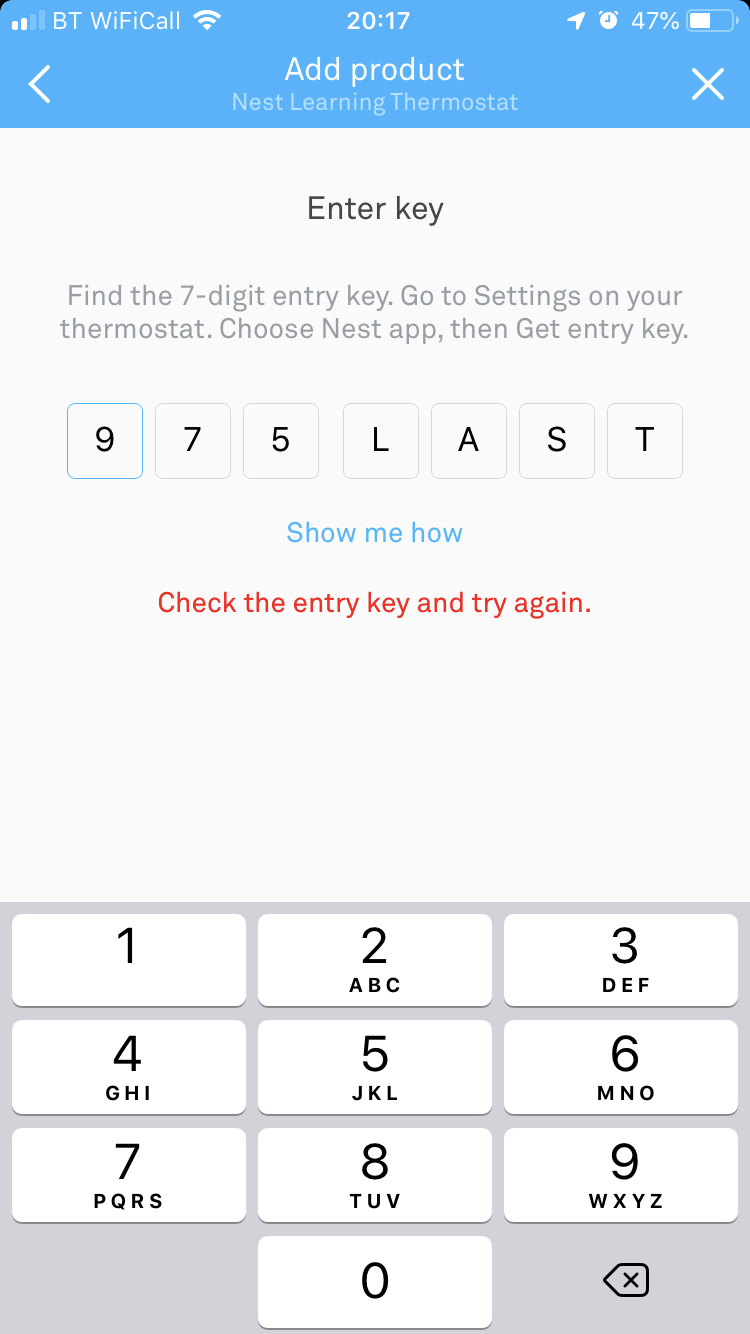Image resolution: width=750 pixels, height=1334 pixels.
Task: Type 3 DEF on the keypad
Action: [621, 959]
